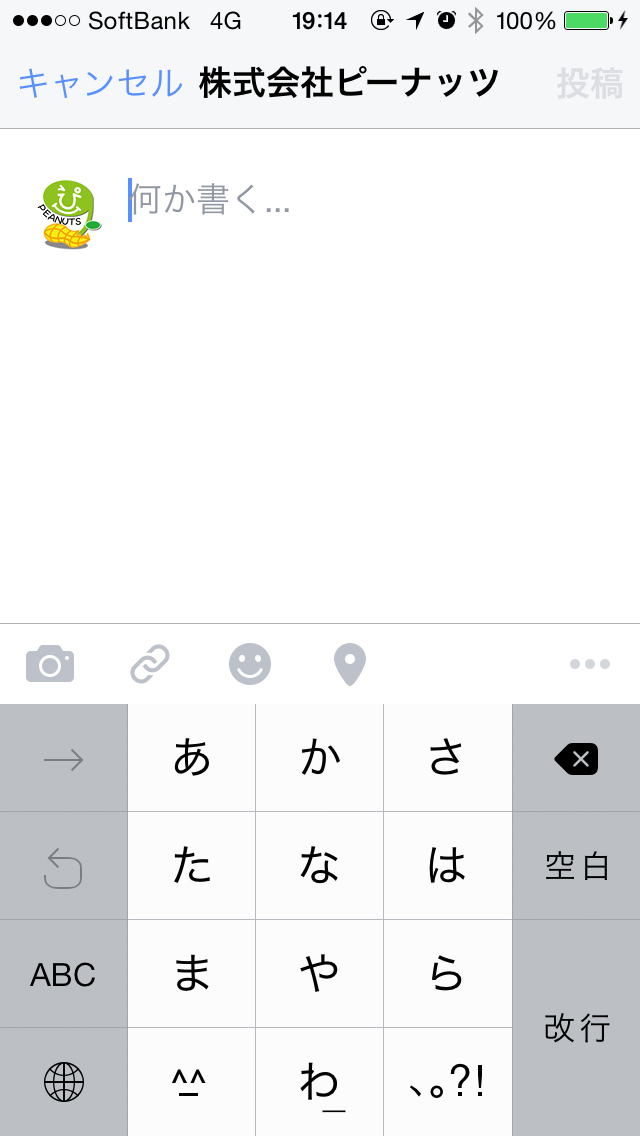
Task: Attach a photo with the camera icon
Action: click(x=50, y=664)
